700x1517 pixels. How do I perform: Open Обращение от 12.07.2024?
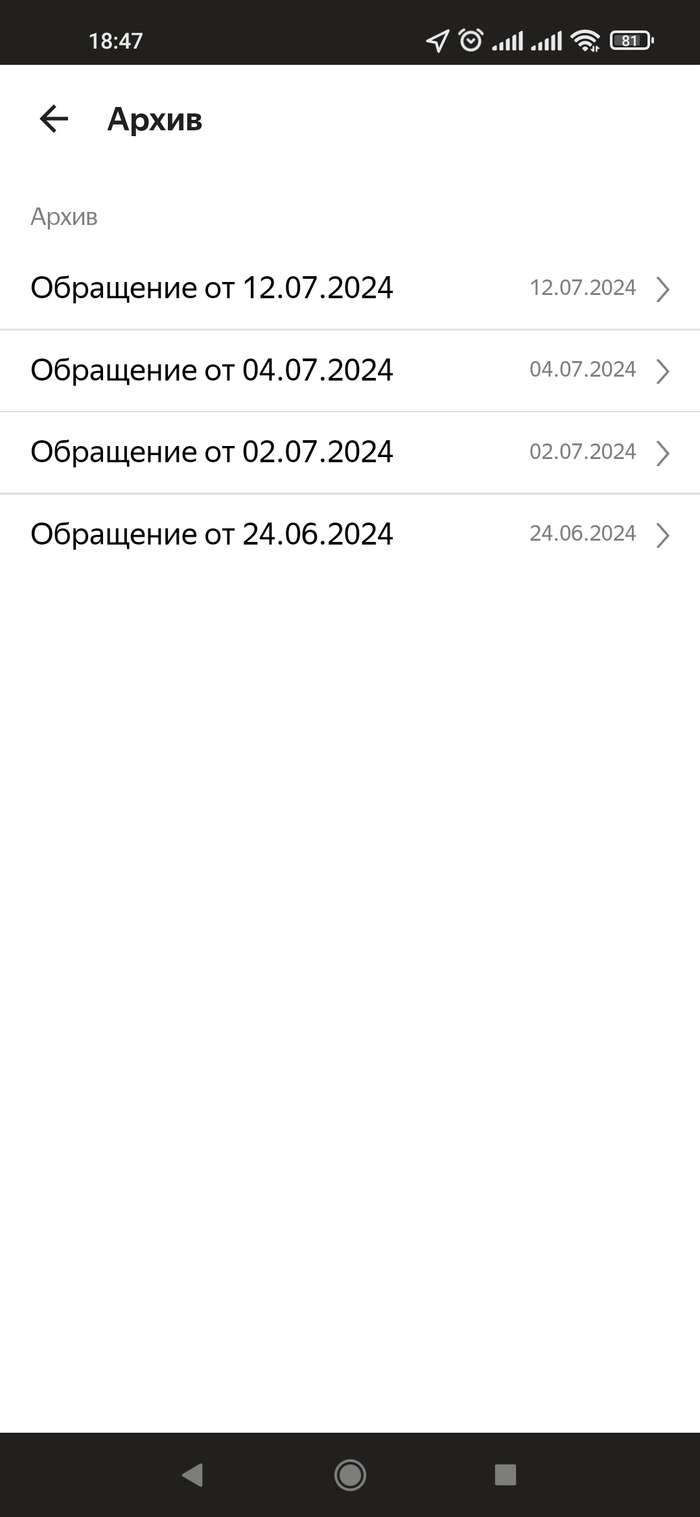tap(350, 288)
